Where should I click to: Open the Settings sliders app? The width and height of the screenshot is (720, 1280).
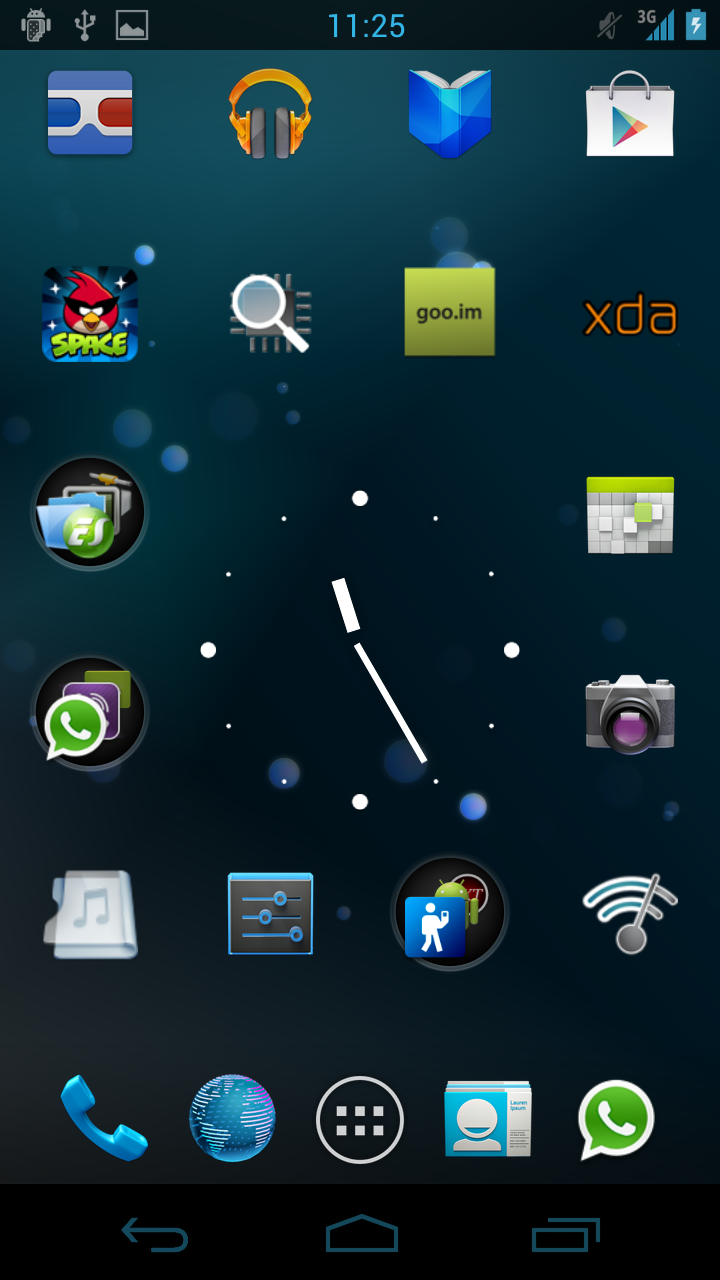point(270,913)
